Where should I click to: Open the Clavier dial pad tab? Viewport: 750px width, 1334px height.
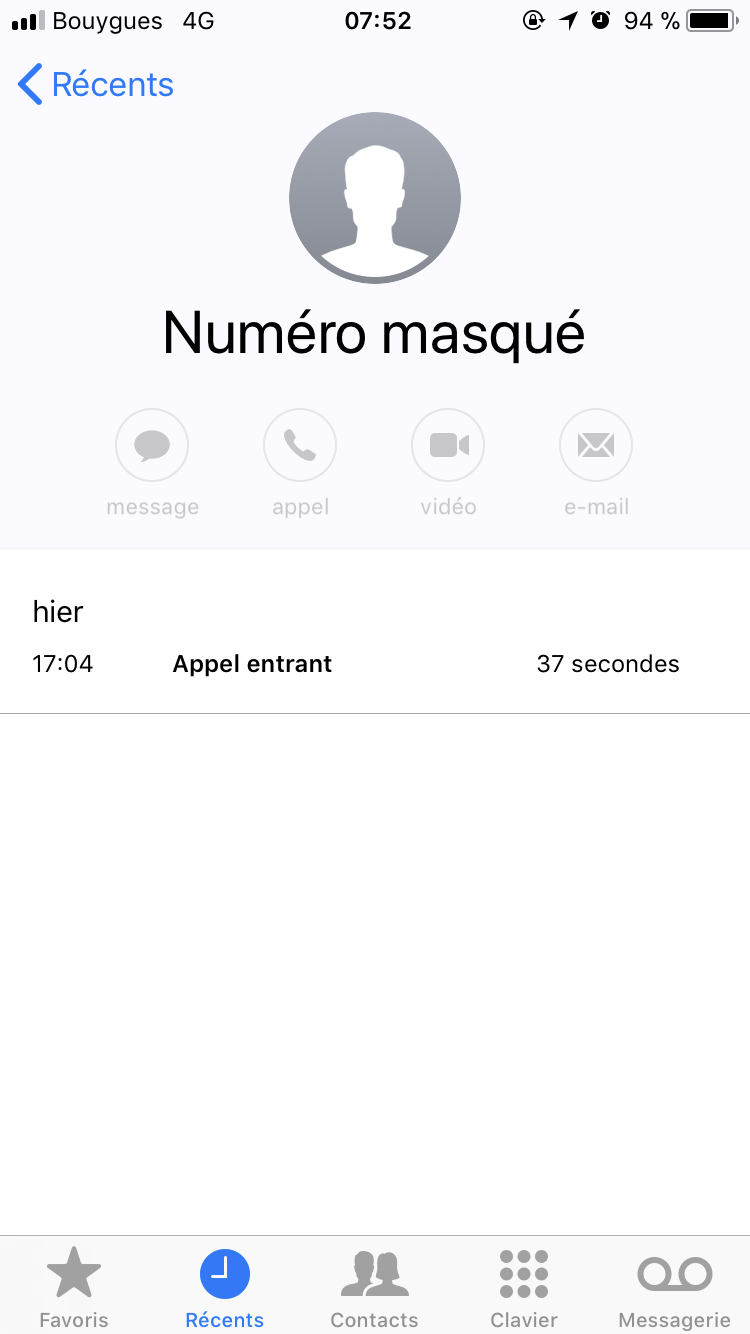(524, 1287)
